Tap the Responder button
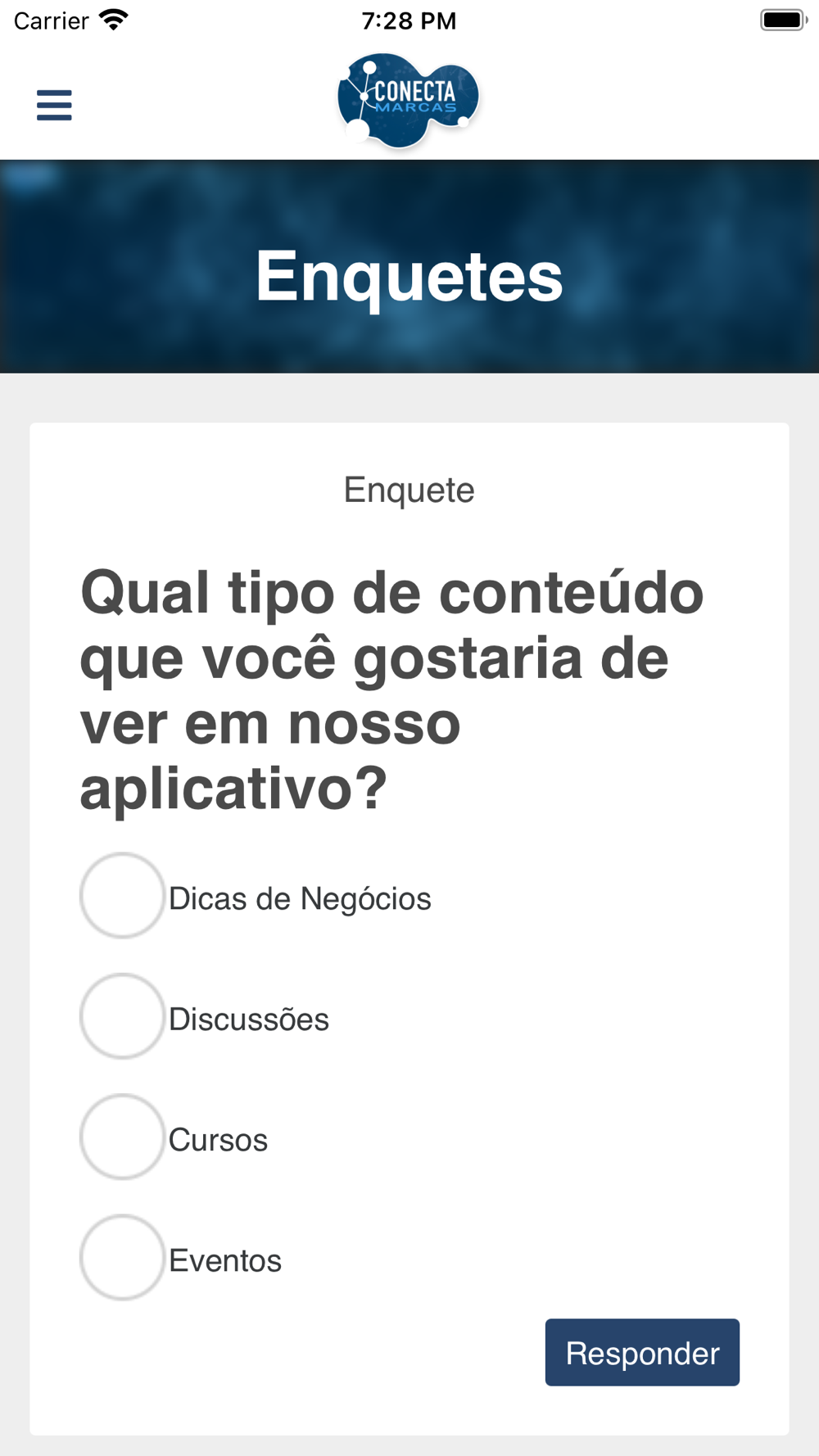The image size is (819, 1456). point(642,1352)
